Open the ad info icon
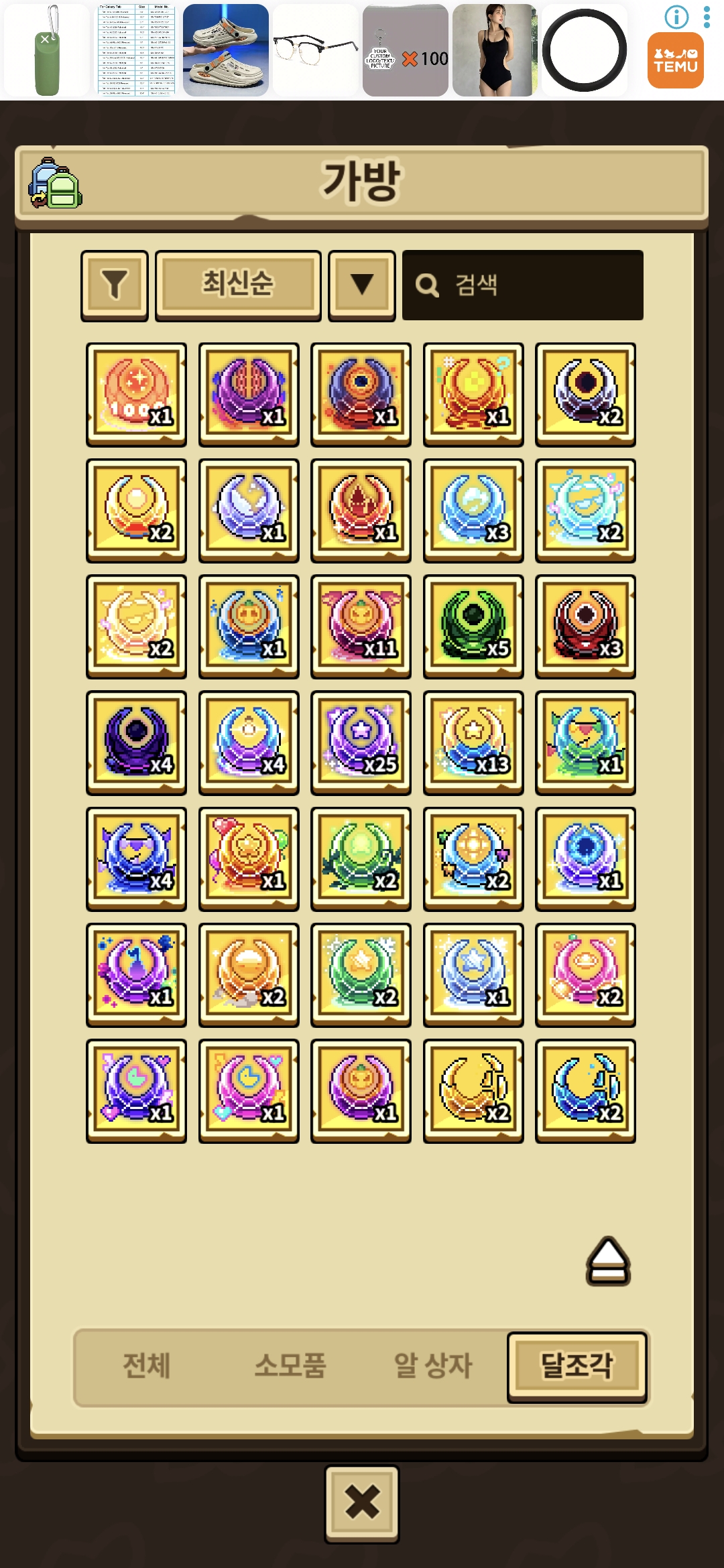Image resolution: width=724 pixels, height=1568 pixels. [676, 17]
